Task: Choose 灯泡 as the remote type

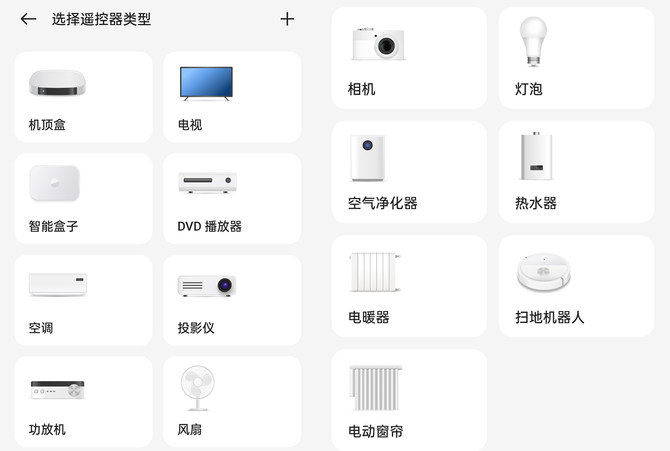Action: pyautogui.click(x=576, y=58)
